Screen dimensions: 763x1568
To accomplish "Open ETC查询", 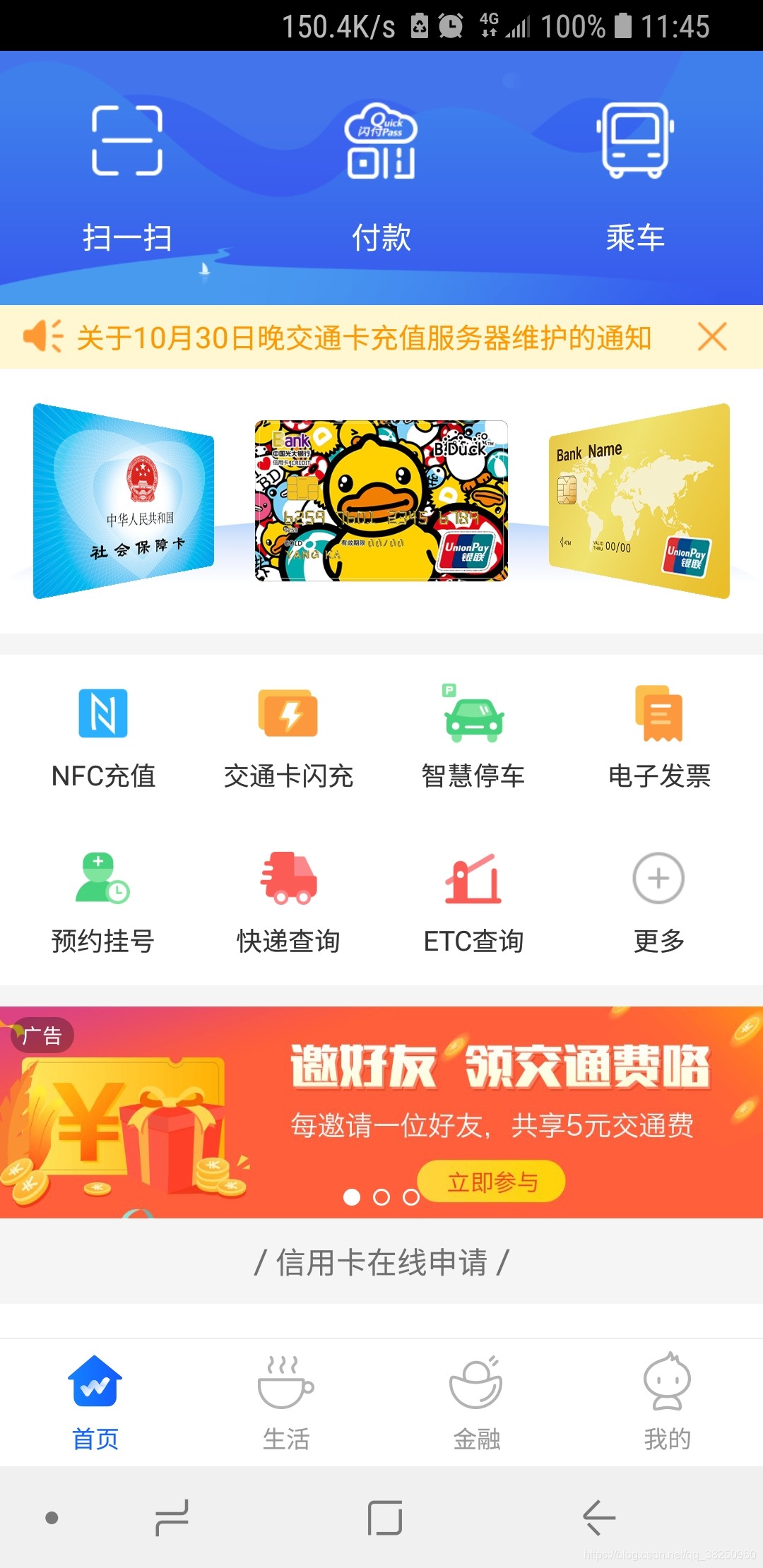I will point(473,903).
